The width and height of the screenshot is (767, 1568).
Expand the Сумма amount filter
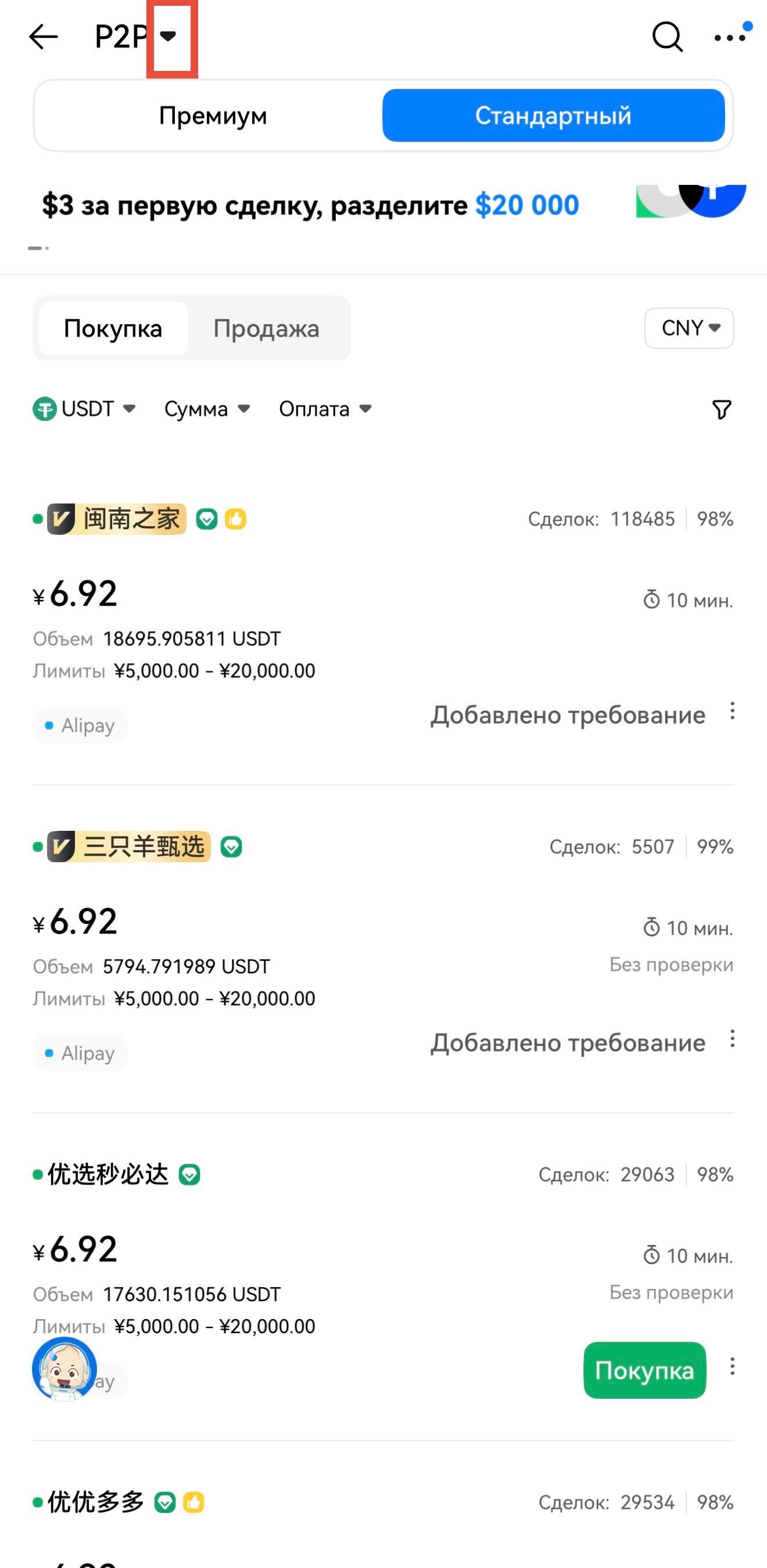pos(207,409)
